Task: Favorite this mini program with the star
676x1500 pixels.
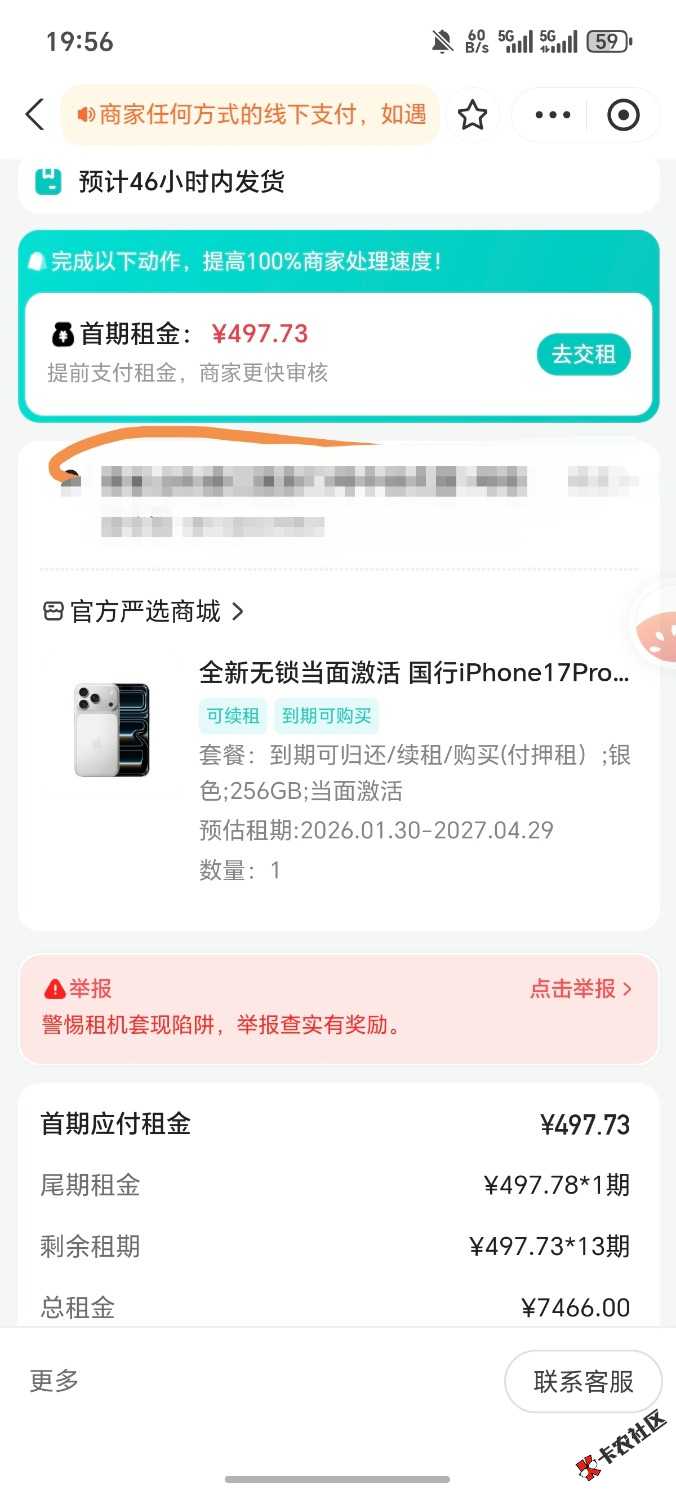Action: [472, 116]
